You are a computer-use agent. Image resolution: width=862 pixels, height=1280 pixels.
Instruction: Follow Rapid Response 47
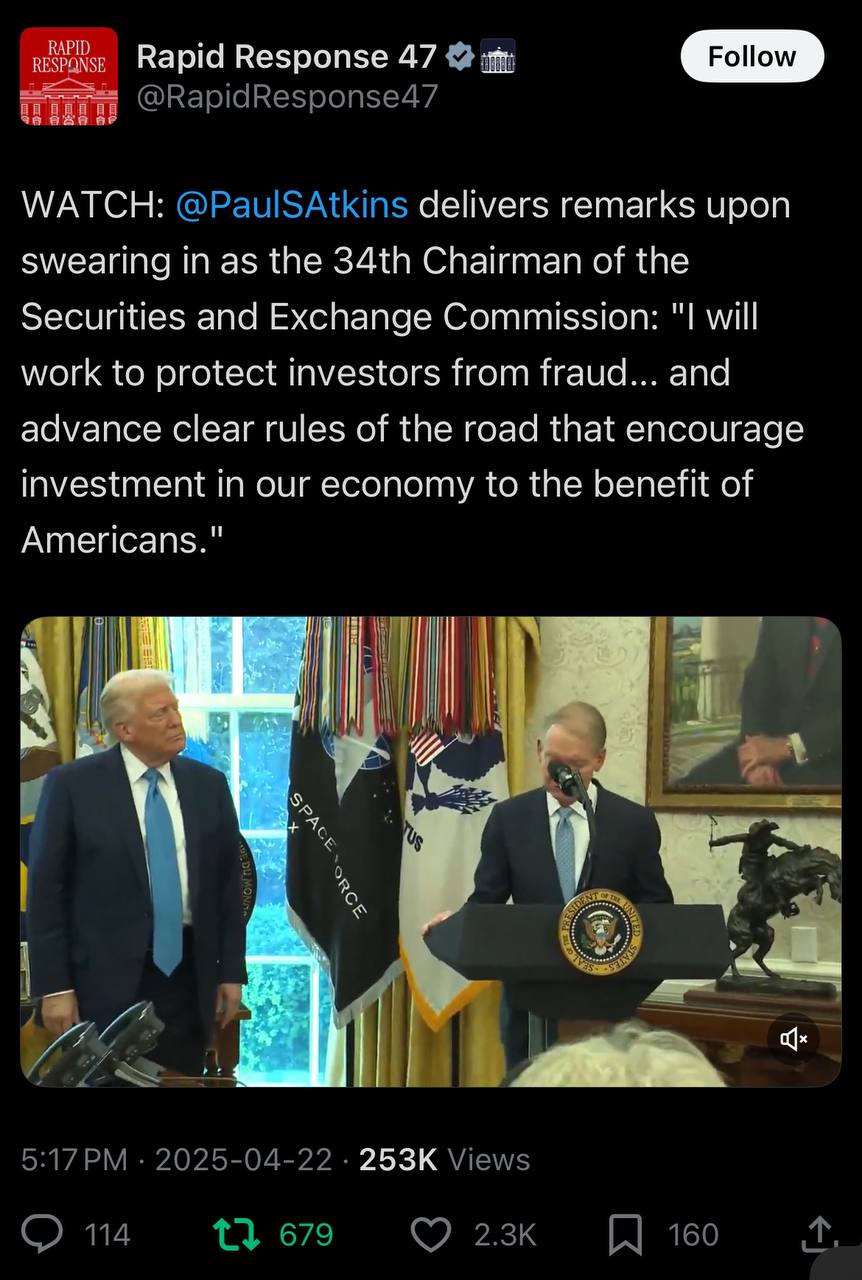(x=752, y=57)
